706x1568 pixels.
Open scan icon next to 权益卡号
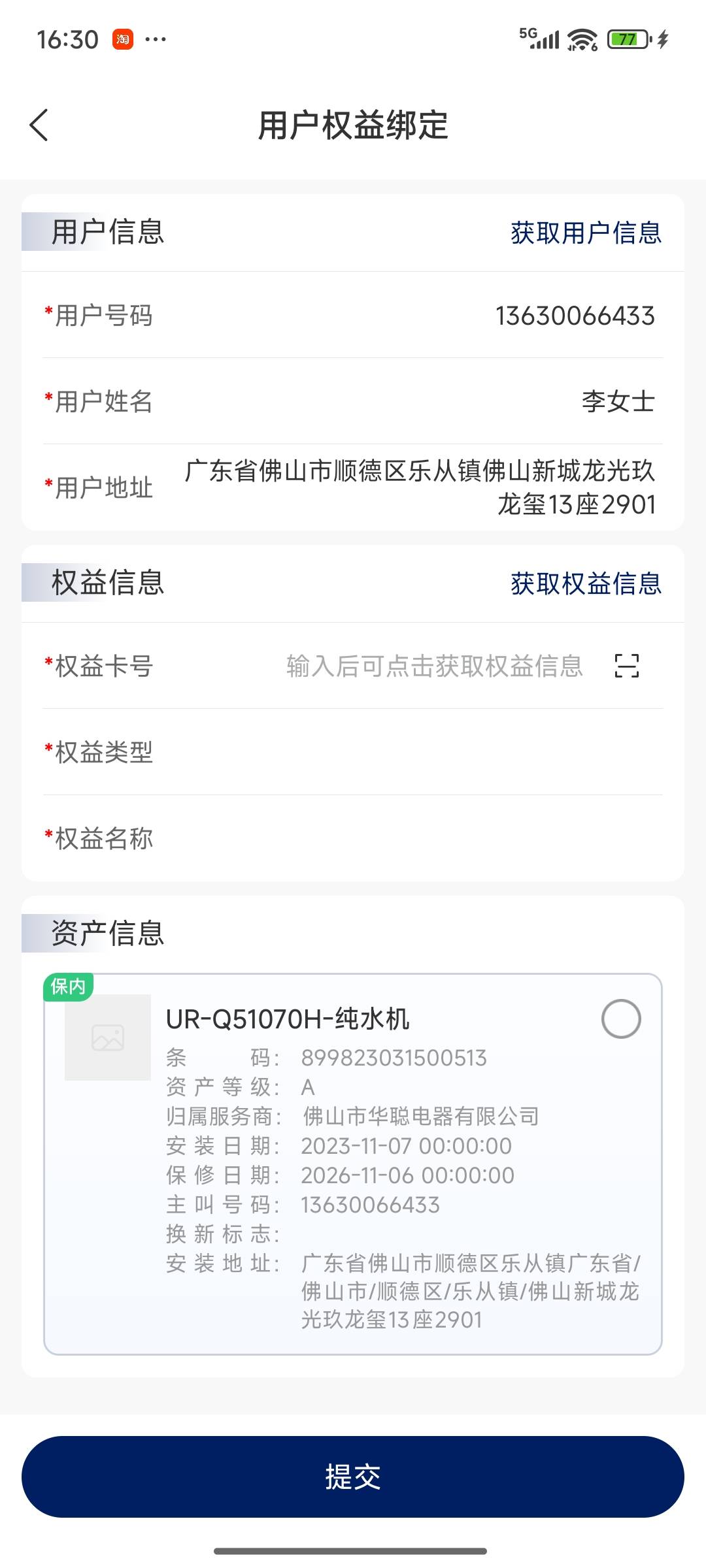click(626, 666)
